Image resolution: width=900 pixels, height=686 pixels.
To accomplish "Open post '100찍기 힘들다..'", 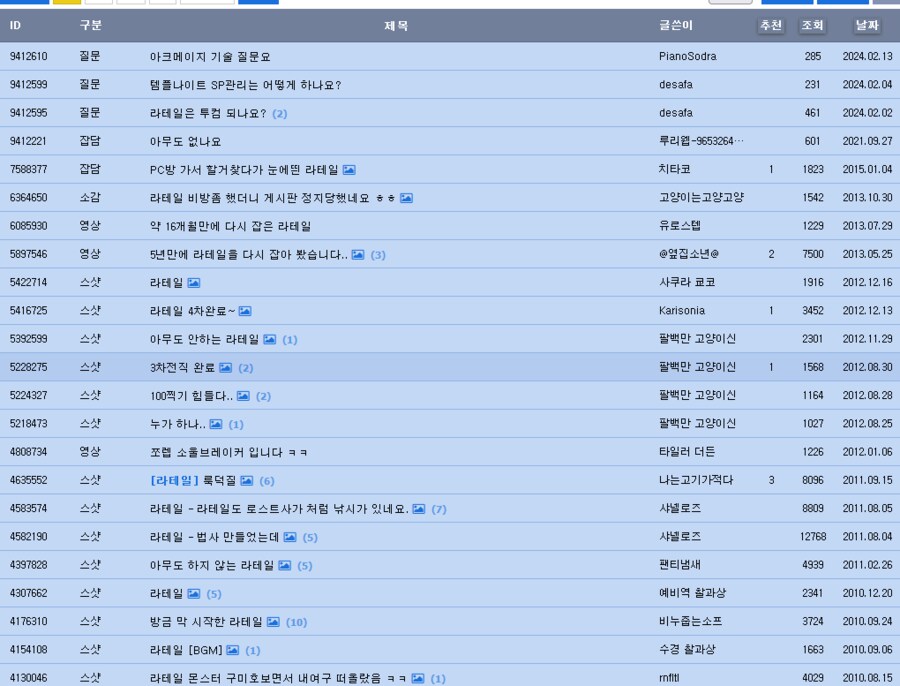I will point(191,396).
